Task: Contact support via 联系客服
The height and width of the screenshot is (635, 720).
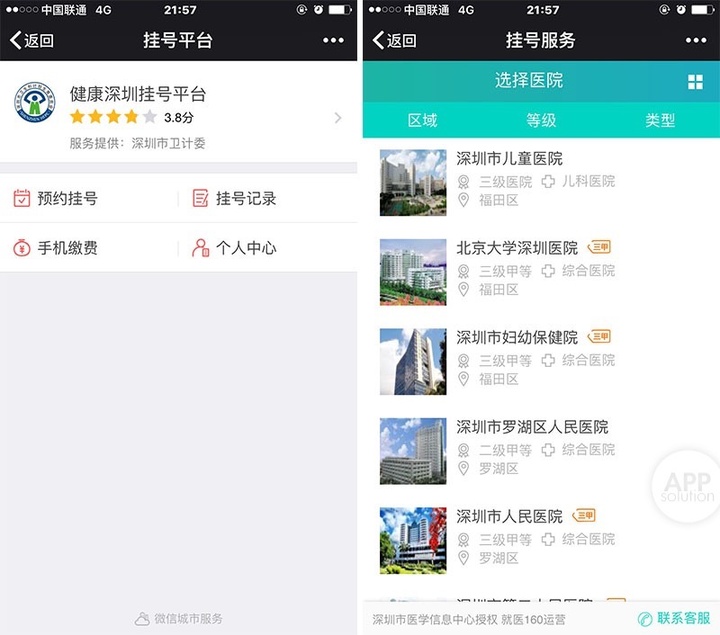Action: [675, 619]
